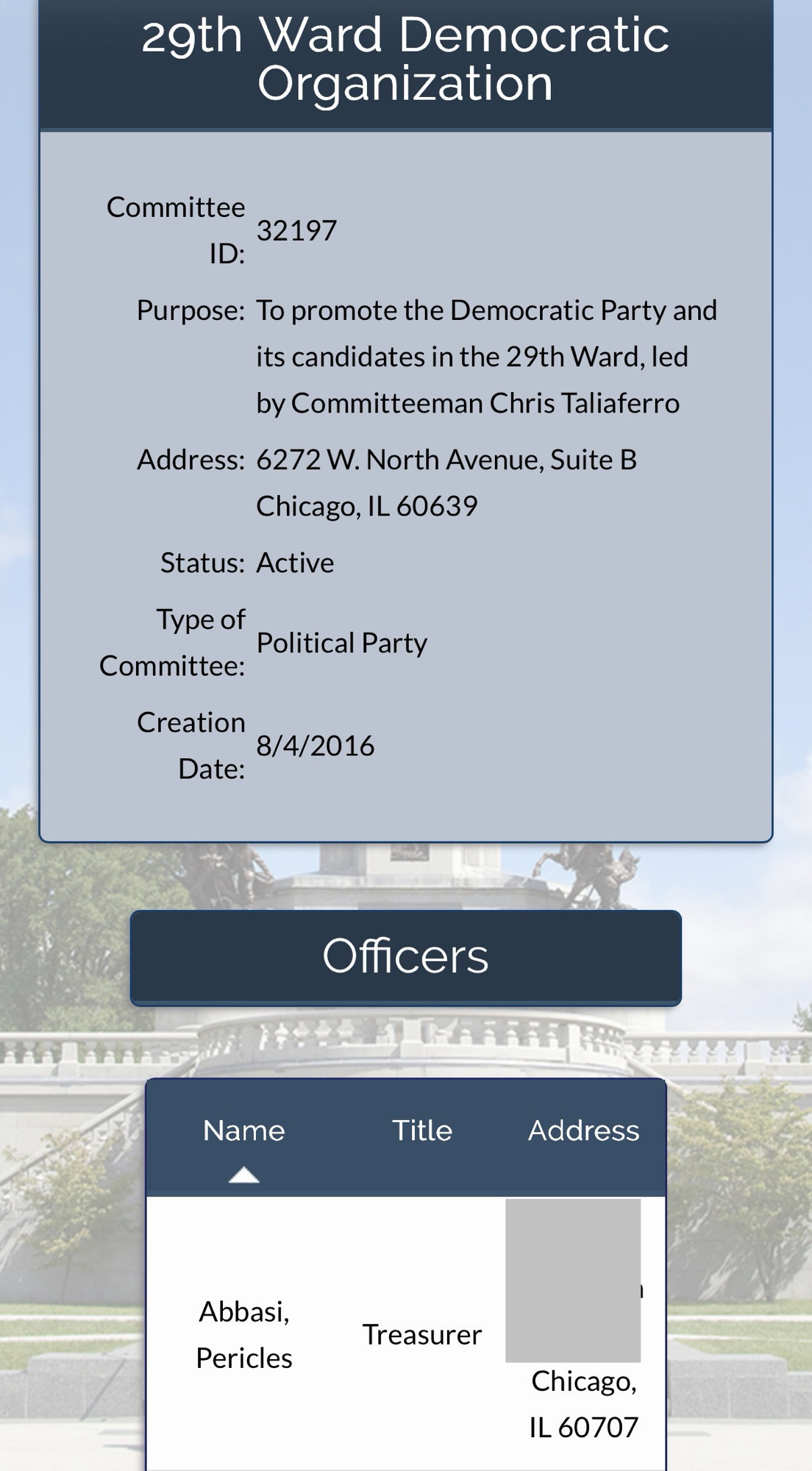The height and width of the screenshot is (1471, 812).
Task: Sort officers by the Name column
Action: 243,1131
